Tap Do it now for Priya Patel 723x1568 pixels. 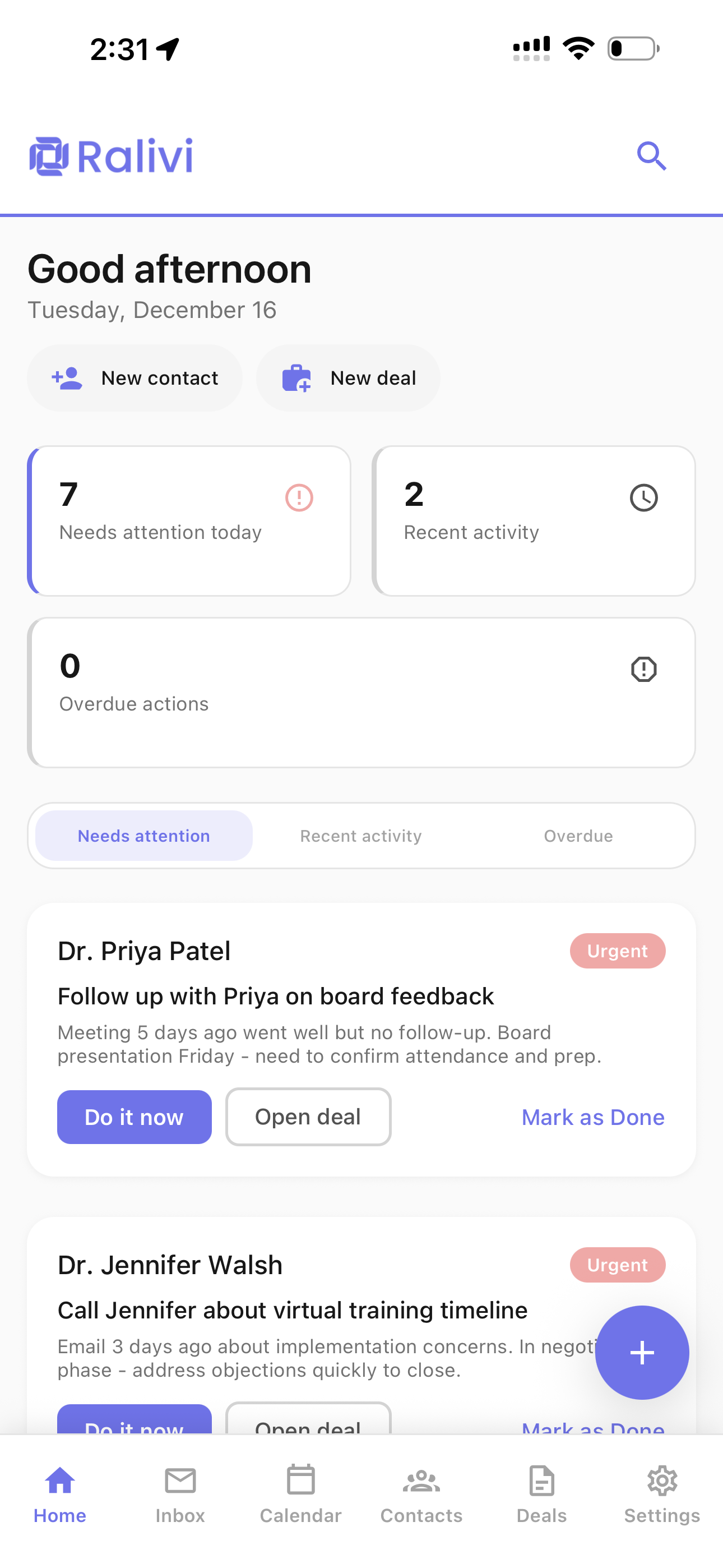[135, 1117]
